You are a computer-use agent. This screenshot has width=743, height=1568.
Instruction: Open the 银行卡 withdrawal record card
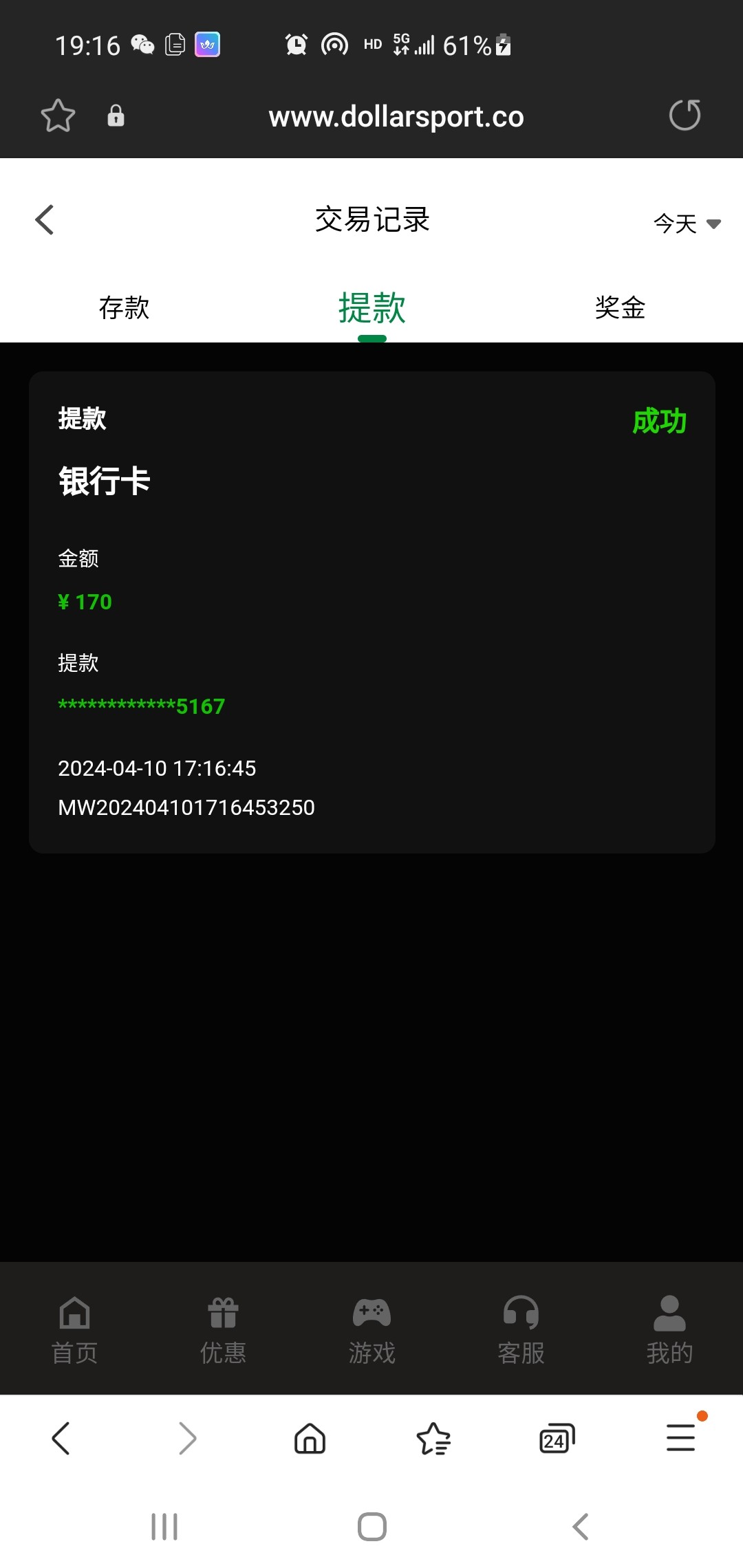coord(371,612)
